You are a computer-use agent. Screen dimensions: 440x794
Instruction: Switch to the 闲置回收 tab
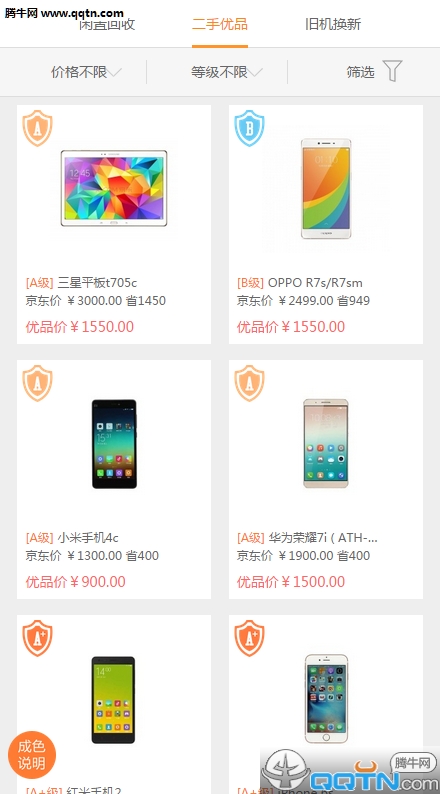click(x=107, y=24)
